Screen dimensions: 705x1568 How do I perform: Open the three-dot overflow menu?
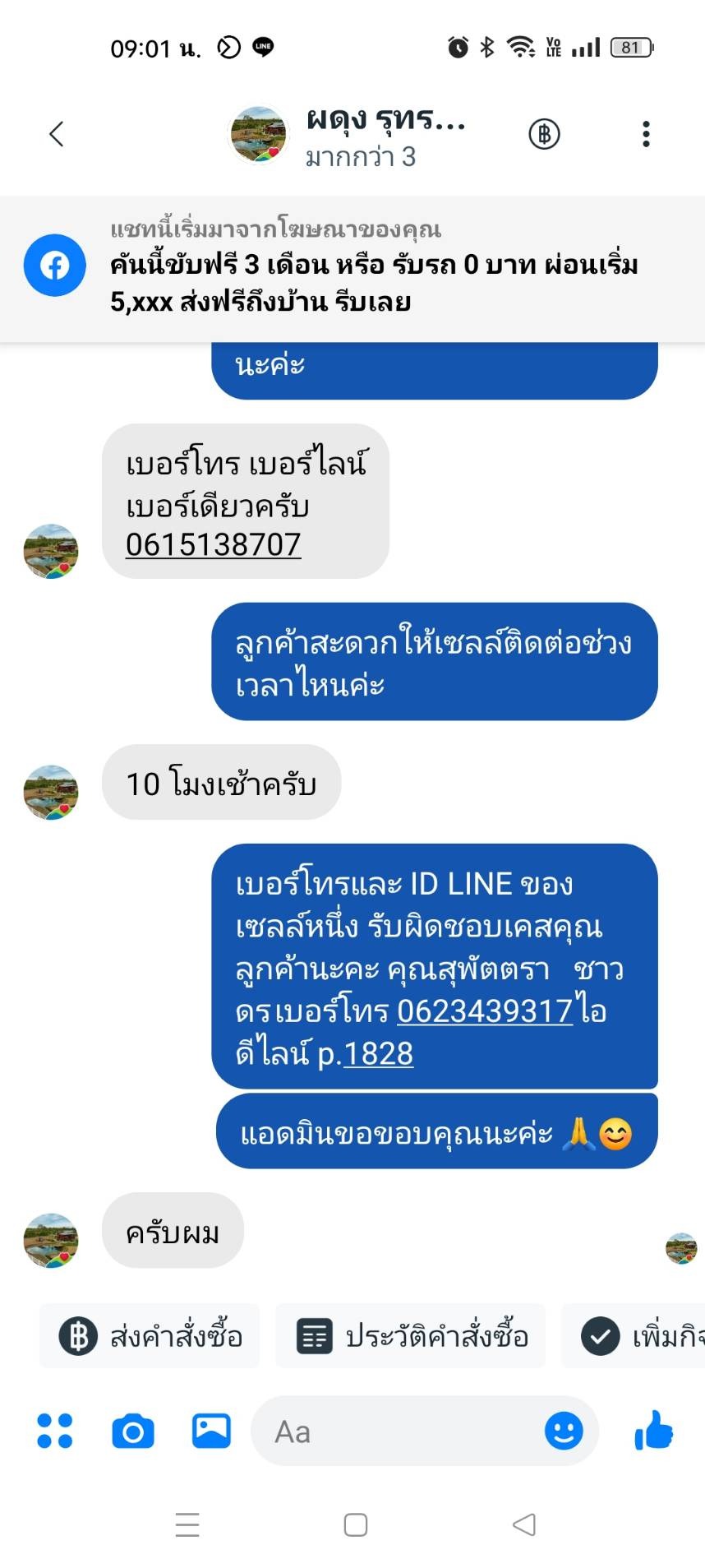coord(647,134)
